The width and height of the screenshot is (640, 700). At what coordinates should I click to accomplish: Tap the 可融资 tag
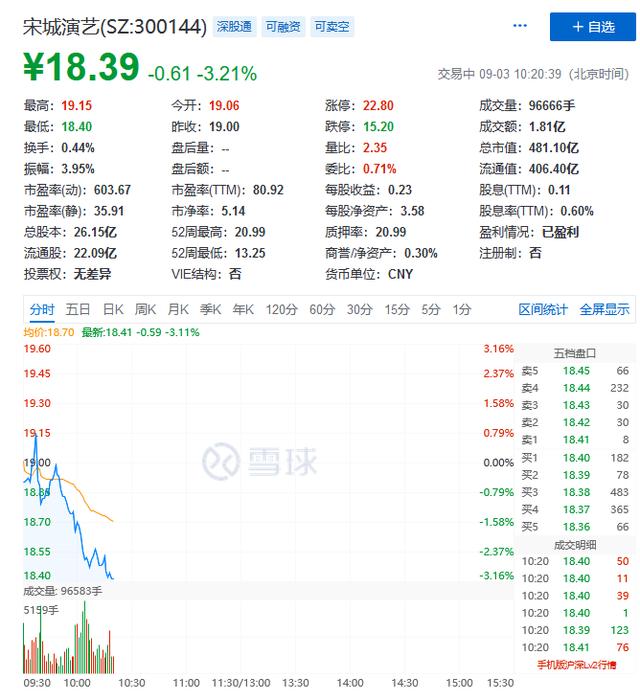[x=283, y=27]
